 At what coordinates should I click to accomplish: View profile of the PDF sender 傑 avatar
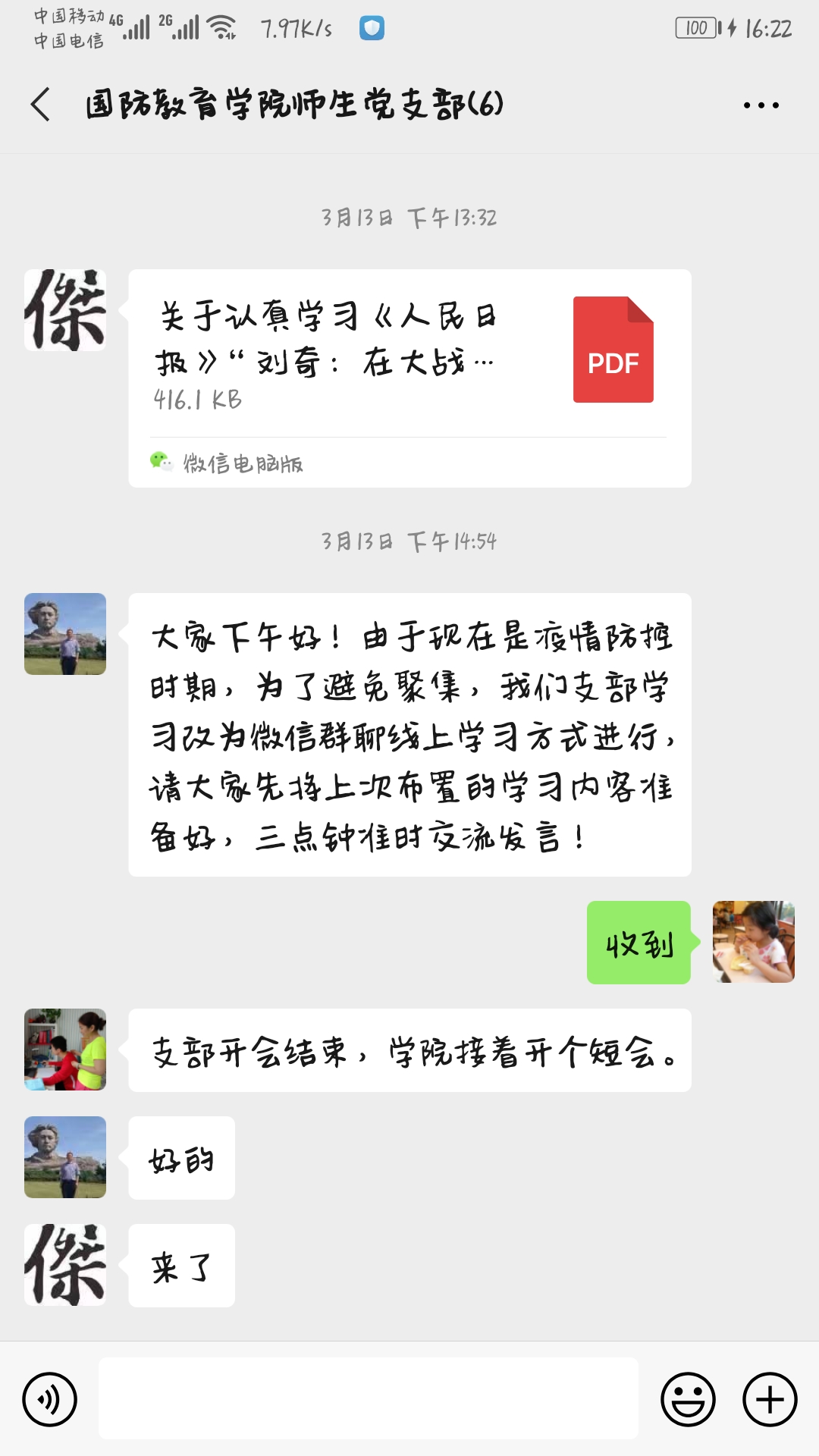point(65,310)
